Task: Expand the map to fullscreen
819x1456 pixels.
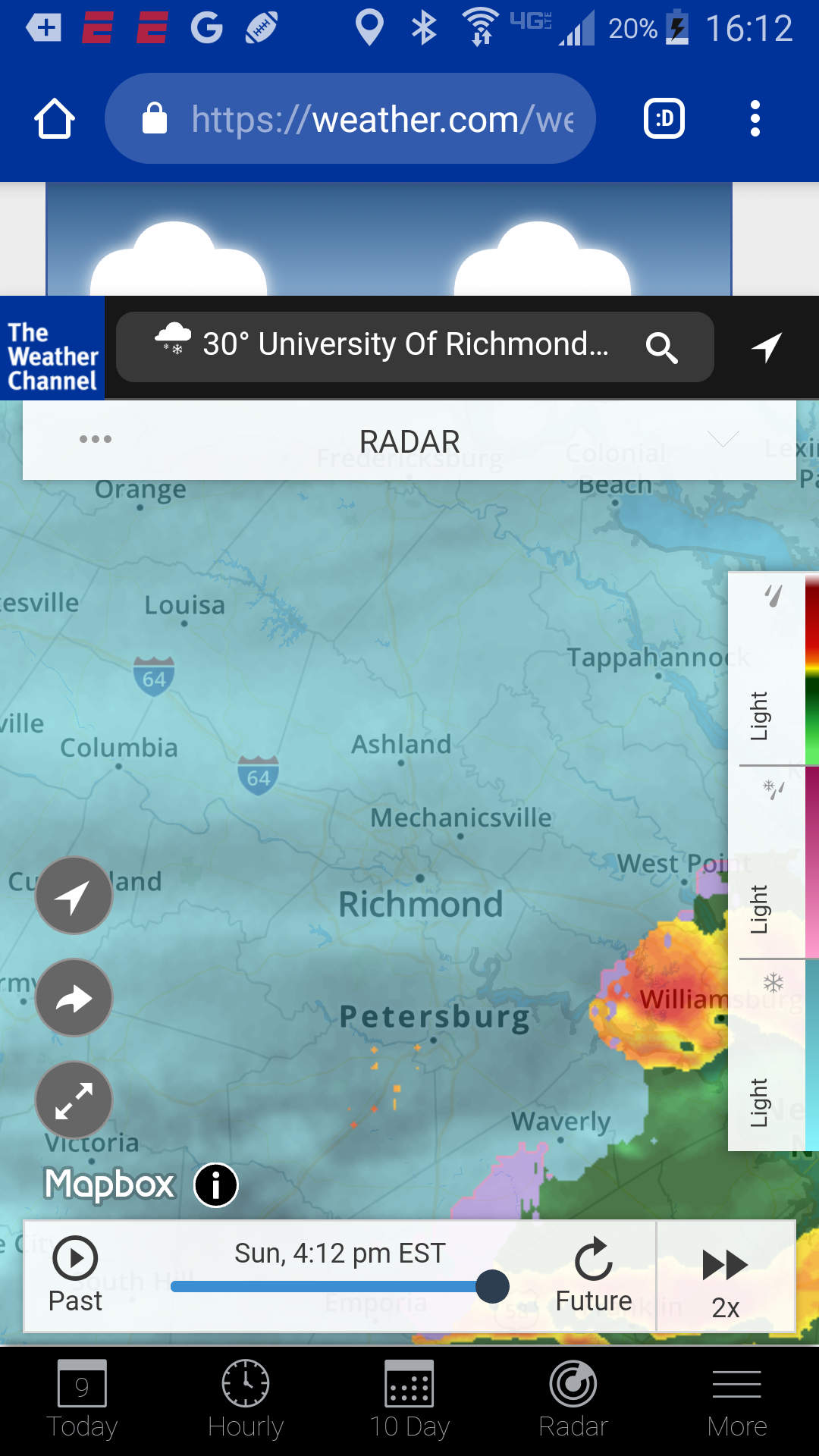Action: point(74,1100)
